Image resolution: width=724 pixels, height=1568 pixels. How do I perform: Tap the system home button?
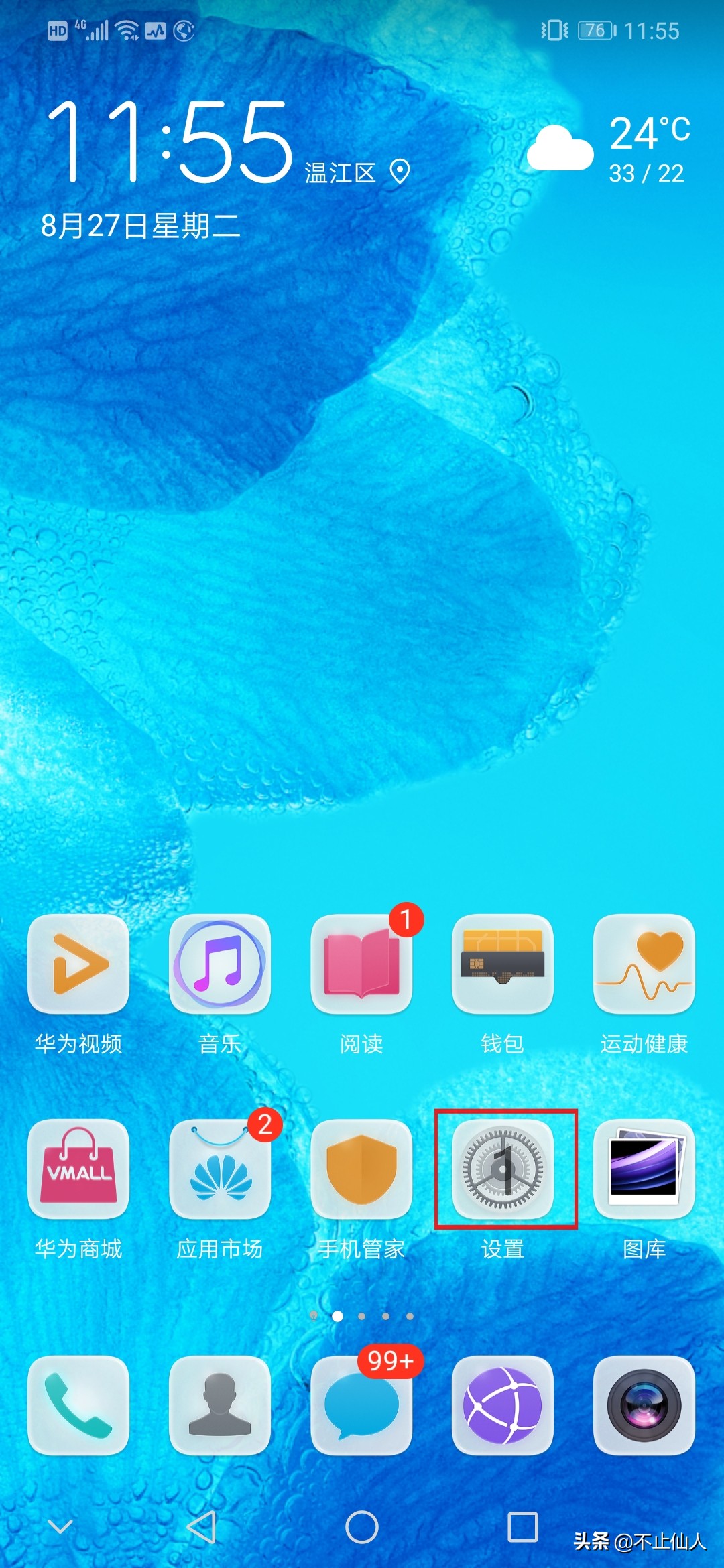(362, 1528)
